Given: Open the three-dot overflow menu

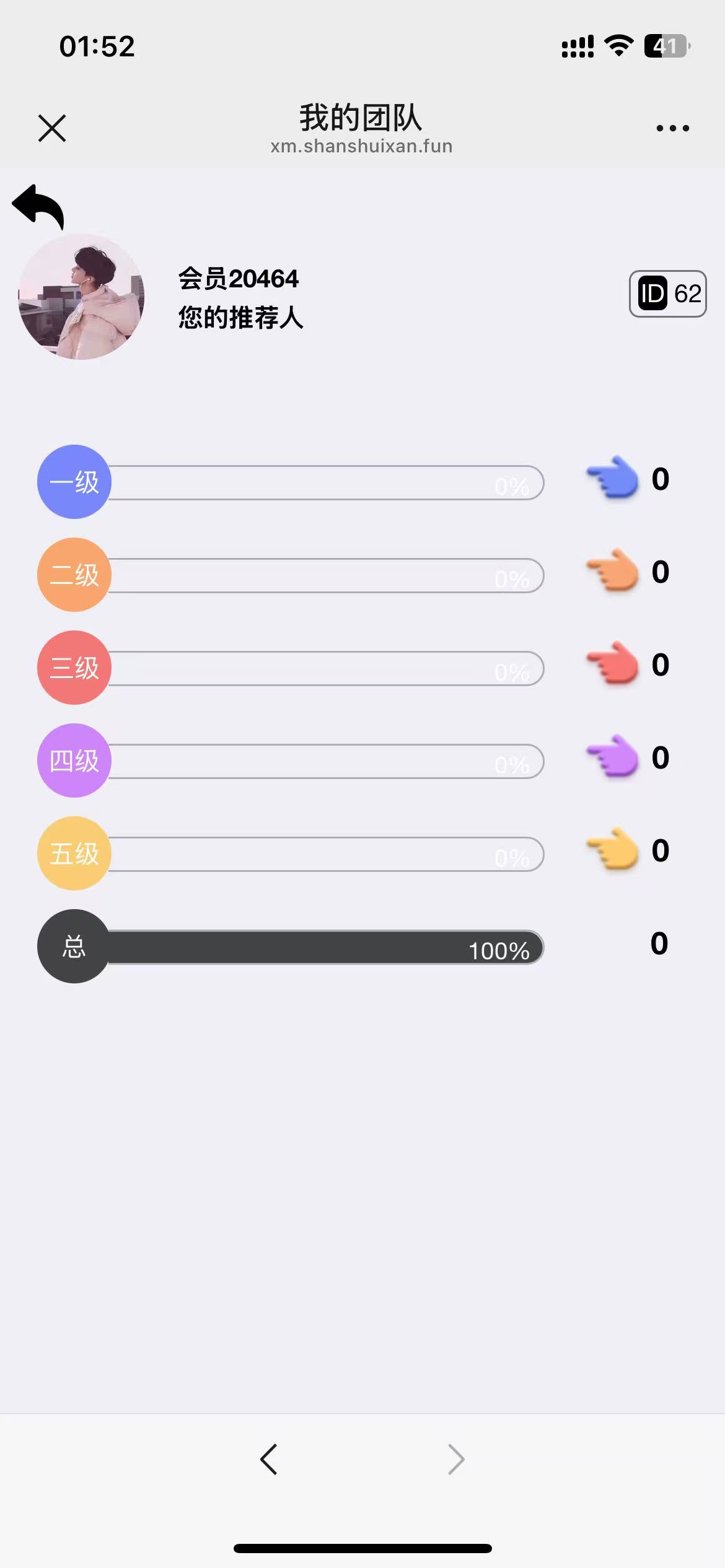Looking at the screenshot, I should point(672,128).
